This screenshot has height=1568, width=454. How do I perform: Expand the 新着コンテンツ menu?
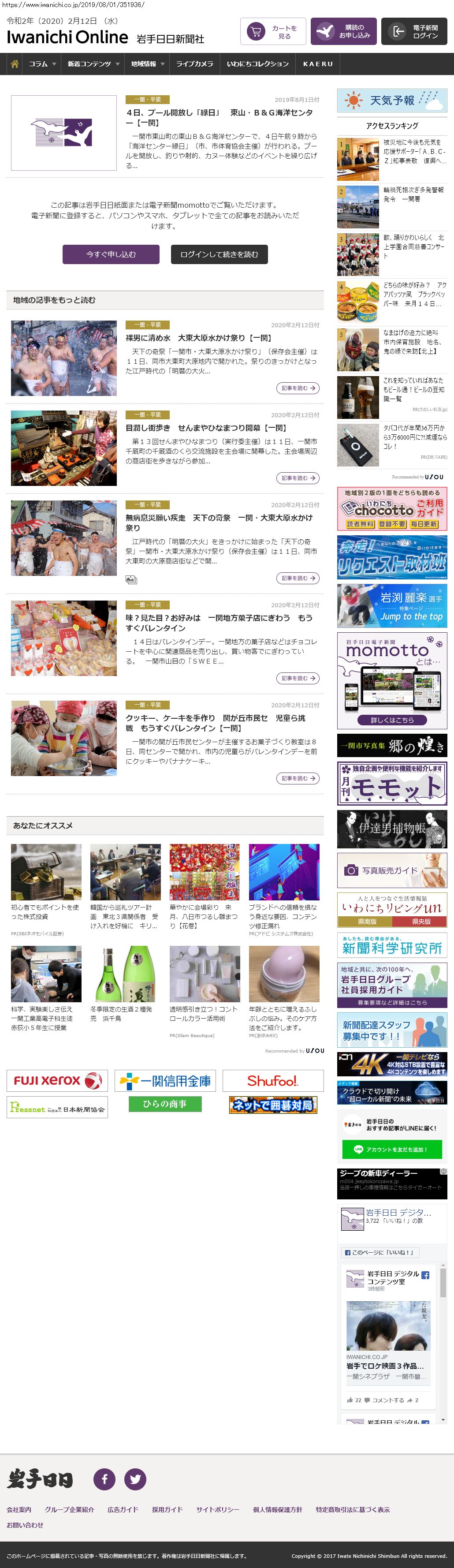[93, 64]
